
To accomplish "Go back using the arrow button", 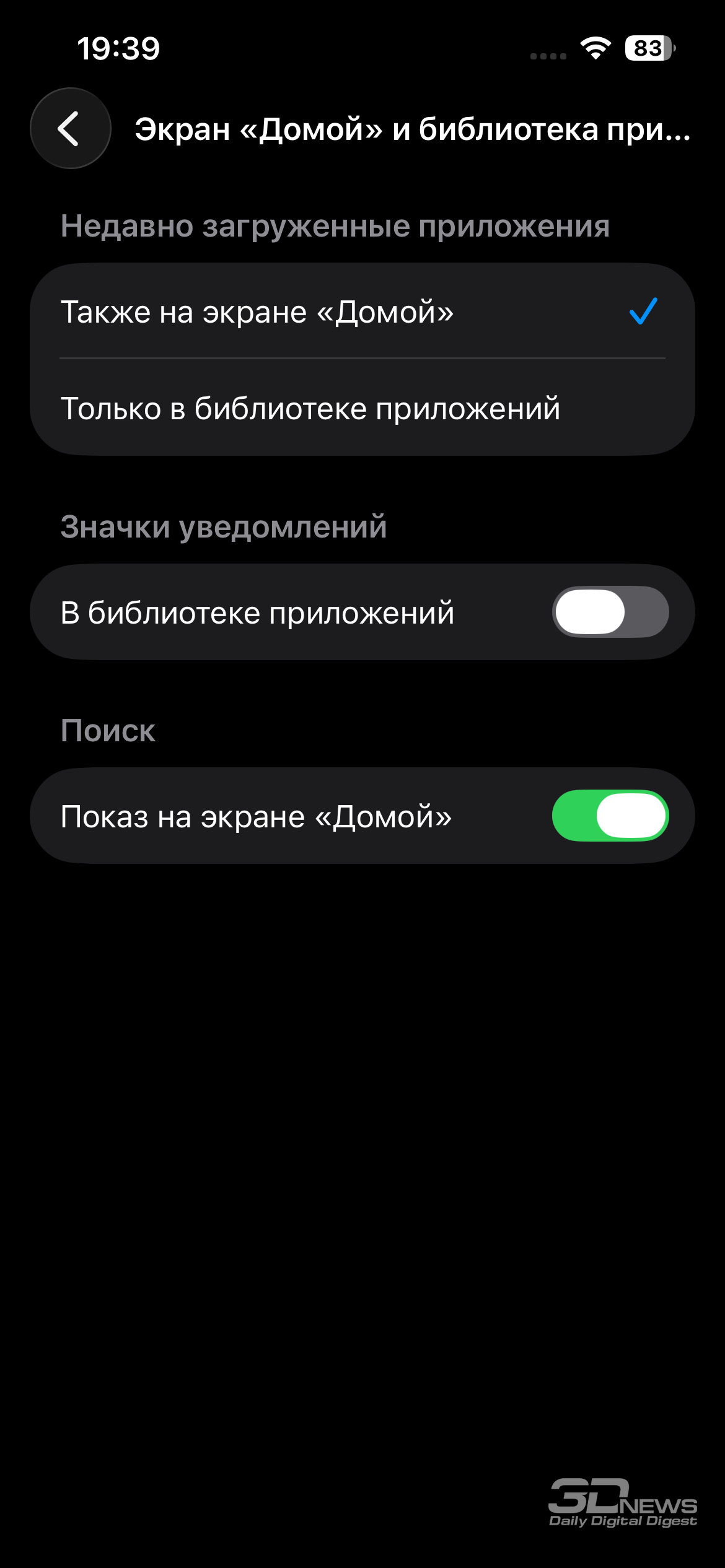I will [x=71, y=128].
